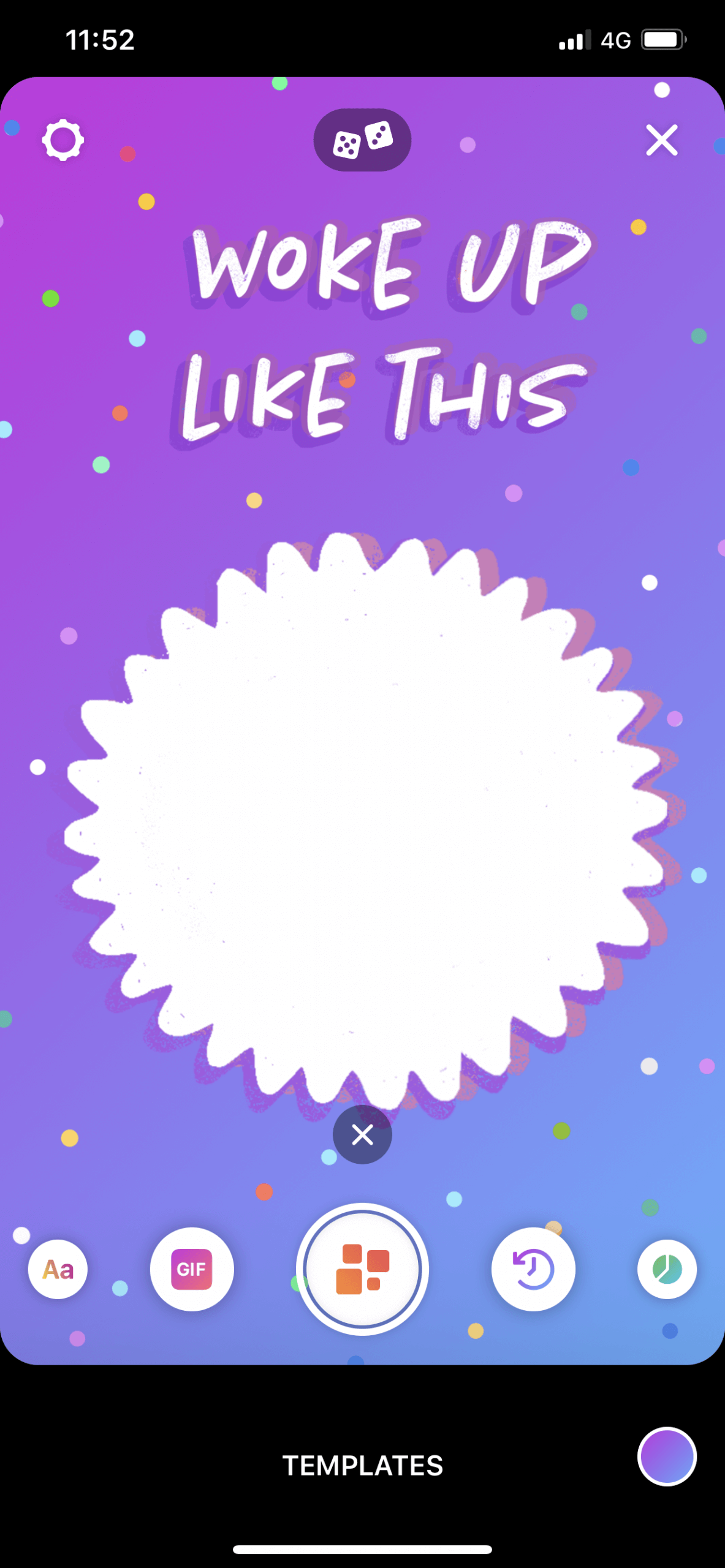Open the On This Day clock mode
725x1568 pixels.
tap(533, 1270)
